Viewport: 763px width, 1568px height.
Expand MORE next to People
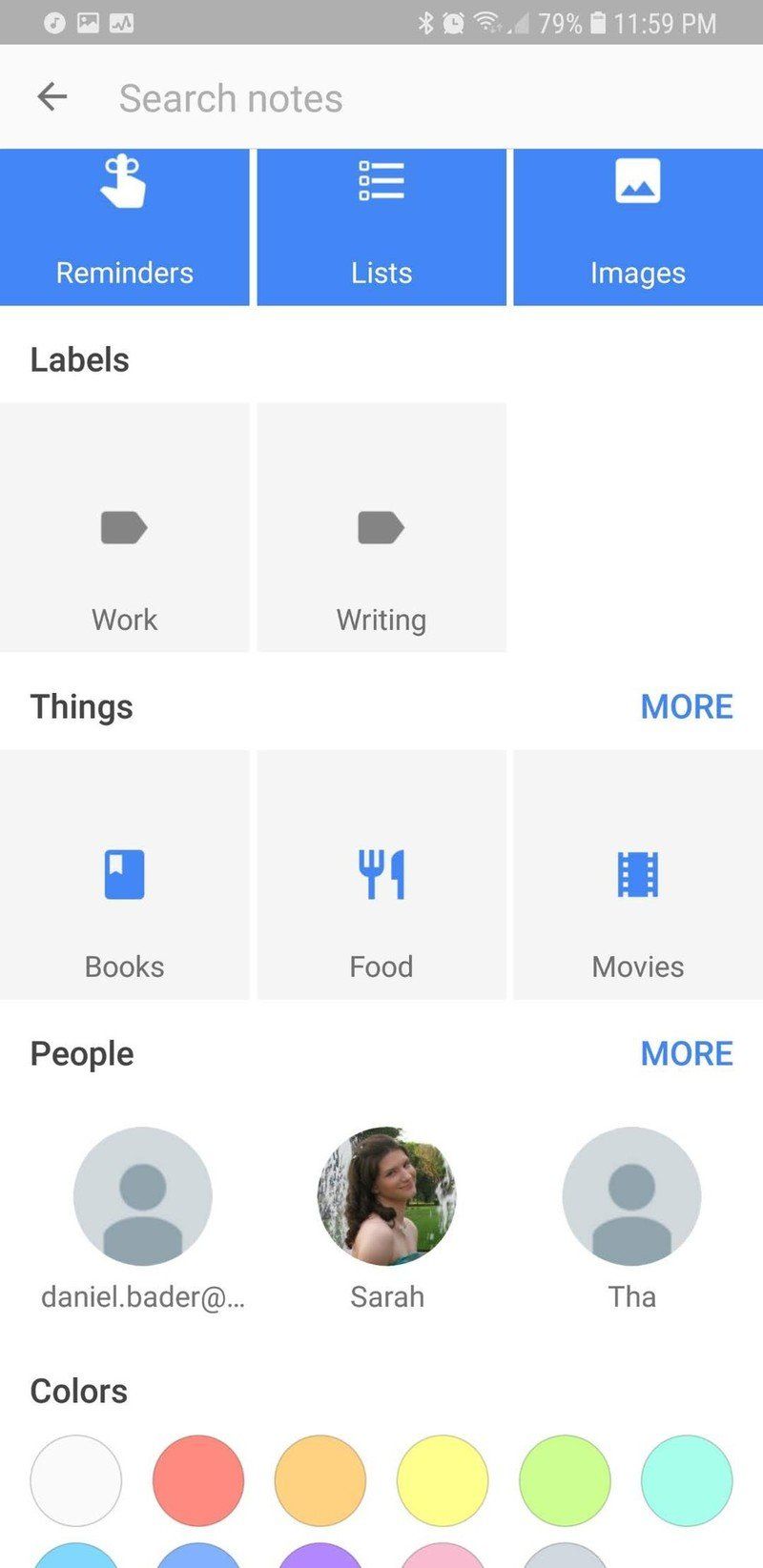(687, 1052)
